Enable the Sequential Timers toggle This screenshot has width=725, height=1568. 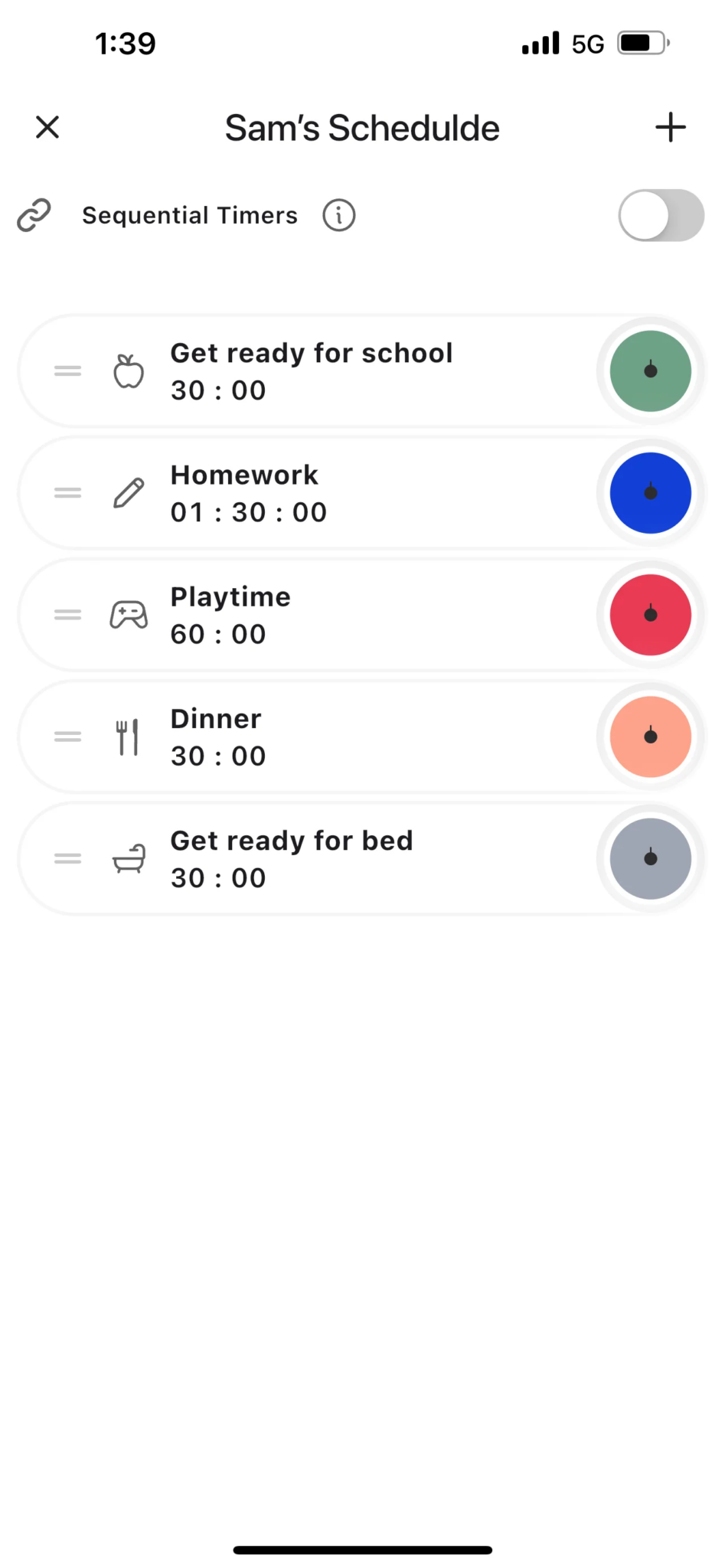(661, 215)
